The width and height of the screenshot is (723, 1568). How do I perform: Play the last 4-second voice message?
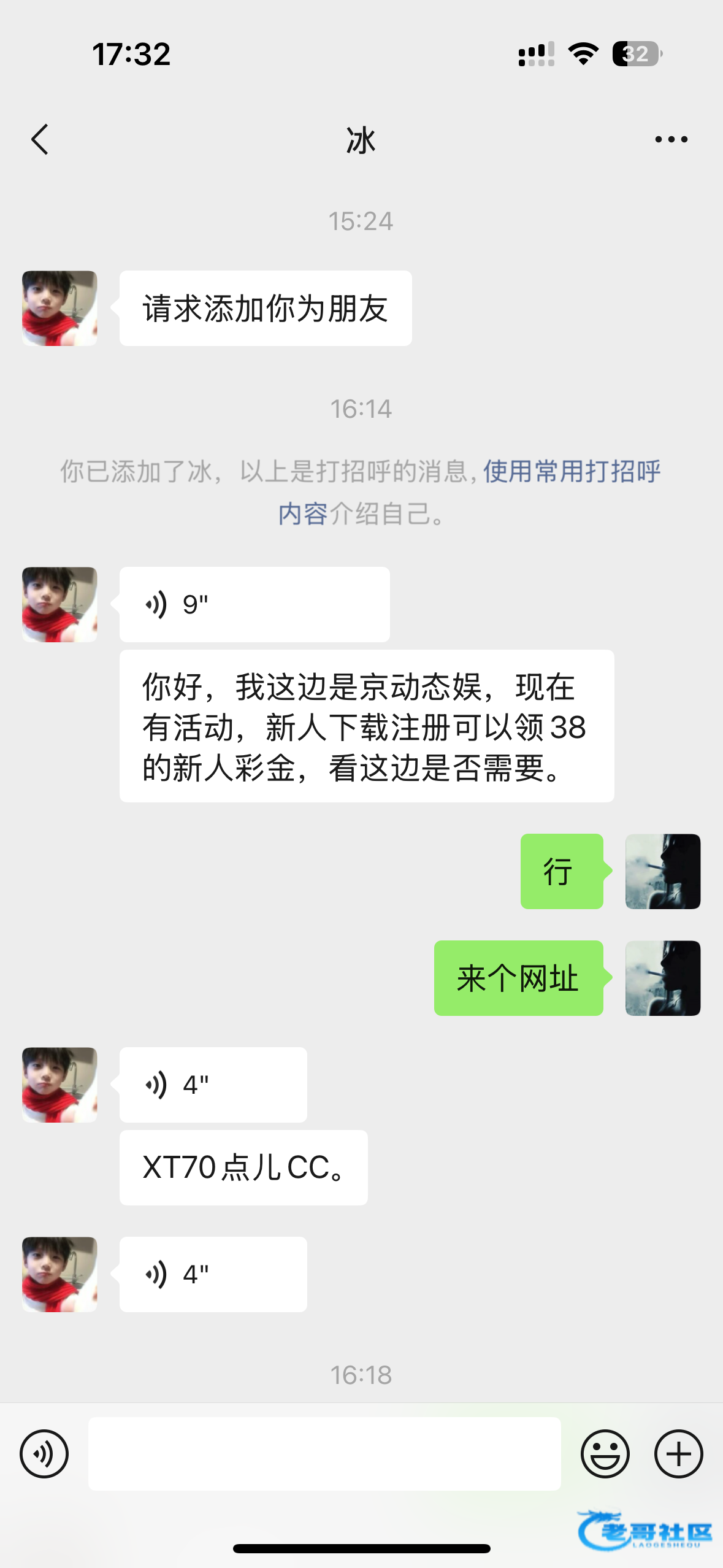point(213,1274)
